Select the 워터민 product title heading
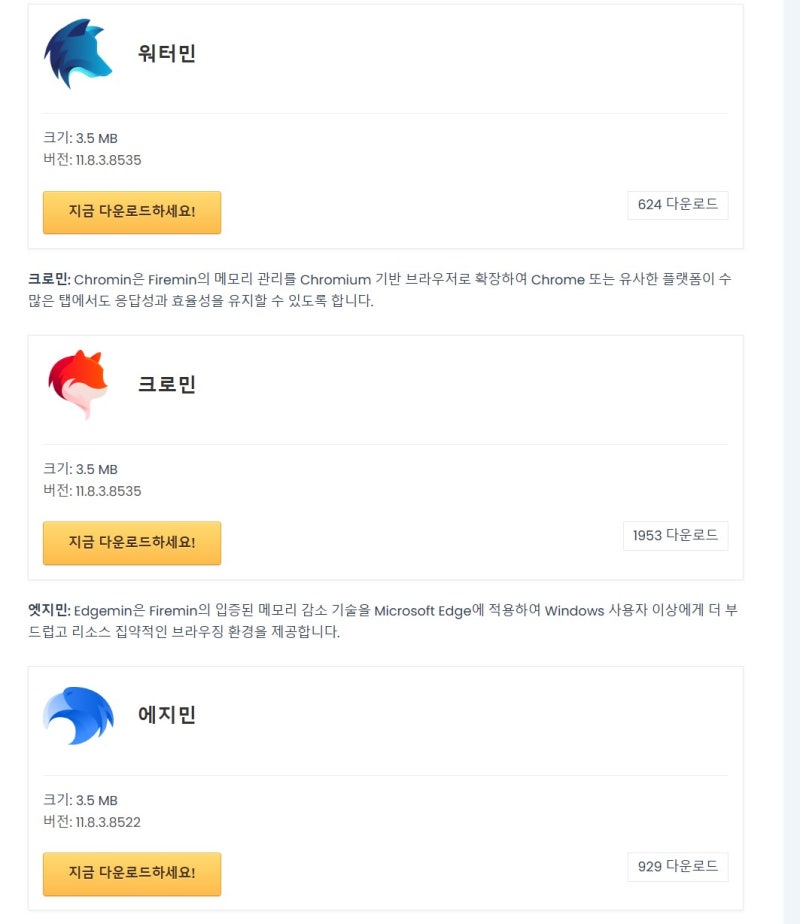800x924 pixels. [165, 55]
